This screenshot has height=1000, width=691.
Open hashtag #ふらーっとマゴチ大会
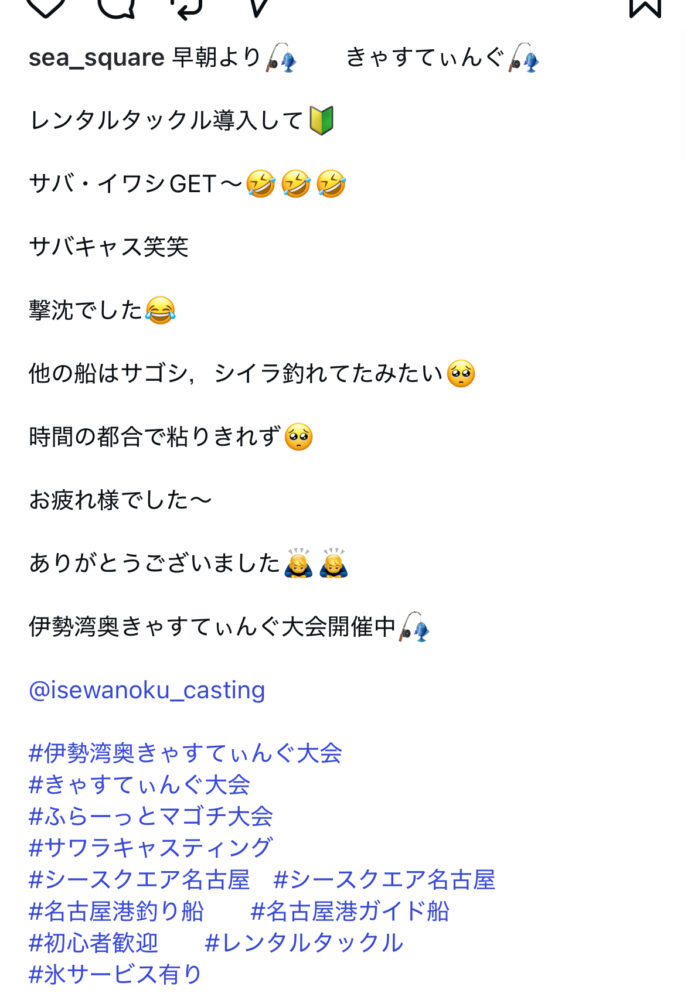pyautogui.click(x=151, y=816)
